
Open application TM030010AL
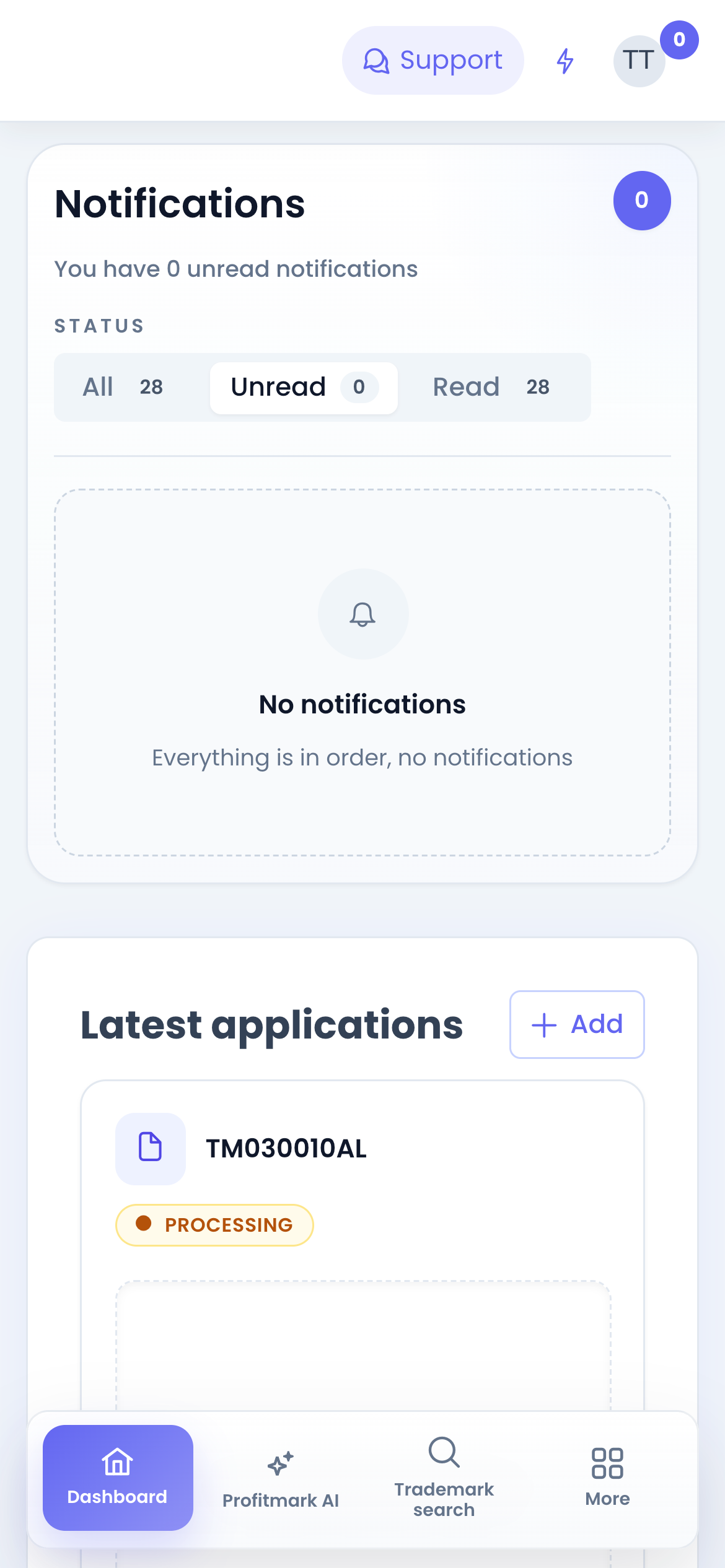tap(286, 1149)
